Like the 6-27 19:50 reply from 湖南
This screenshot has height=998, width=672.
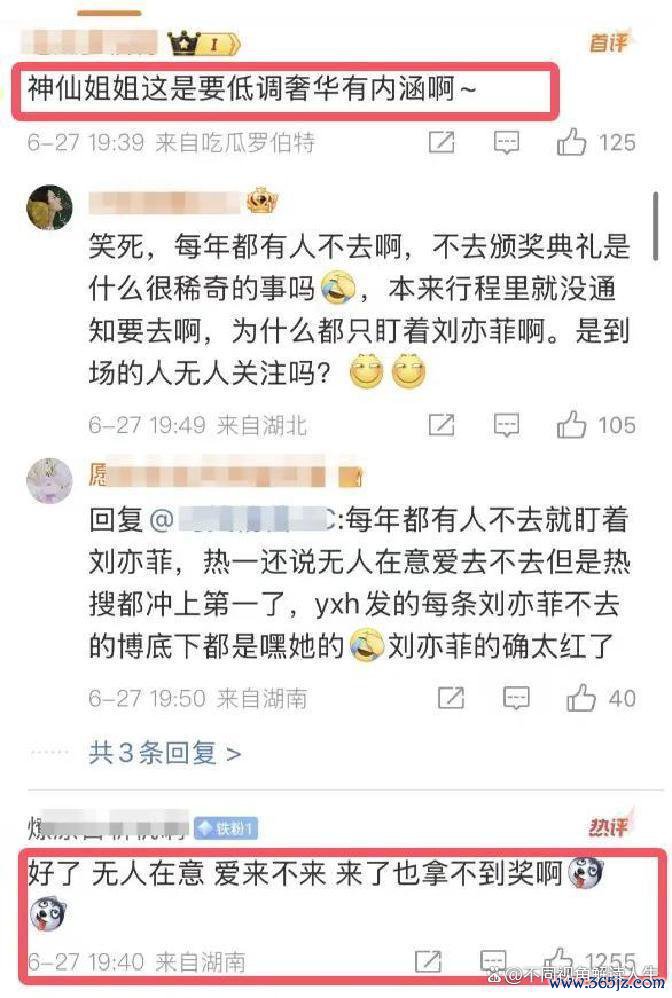(x=581, y=697)
